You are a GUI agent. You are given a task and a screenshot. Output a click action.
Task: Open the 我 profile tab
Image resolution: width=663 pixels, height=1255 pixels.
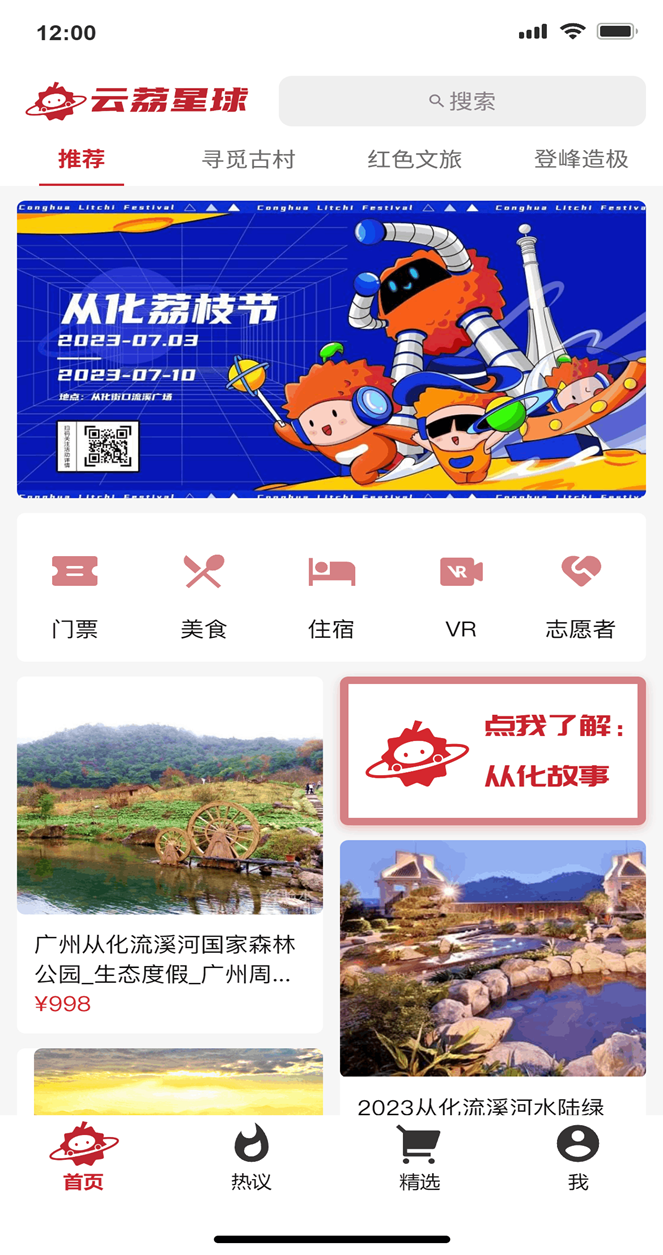(578, 1158)
